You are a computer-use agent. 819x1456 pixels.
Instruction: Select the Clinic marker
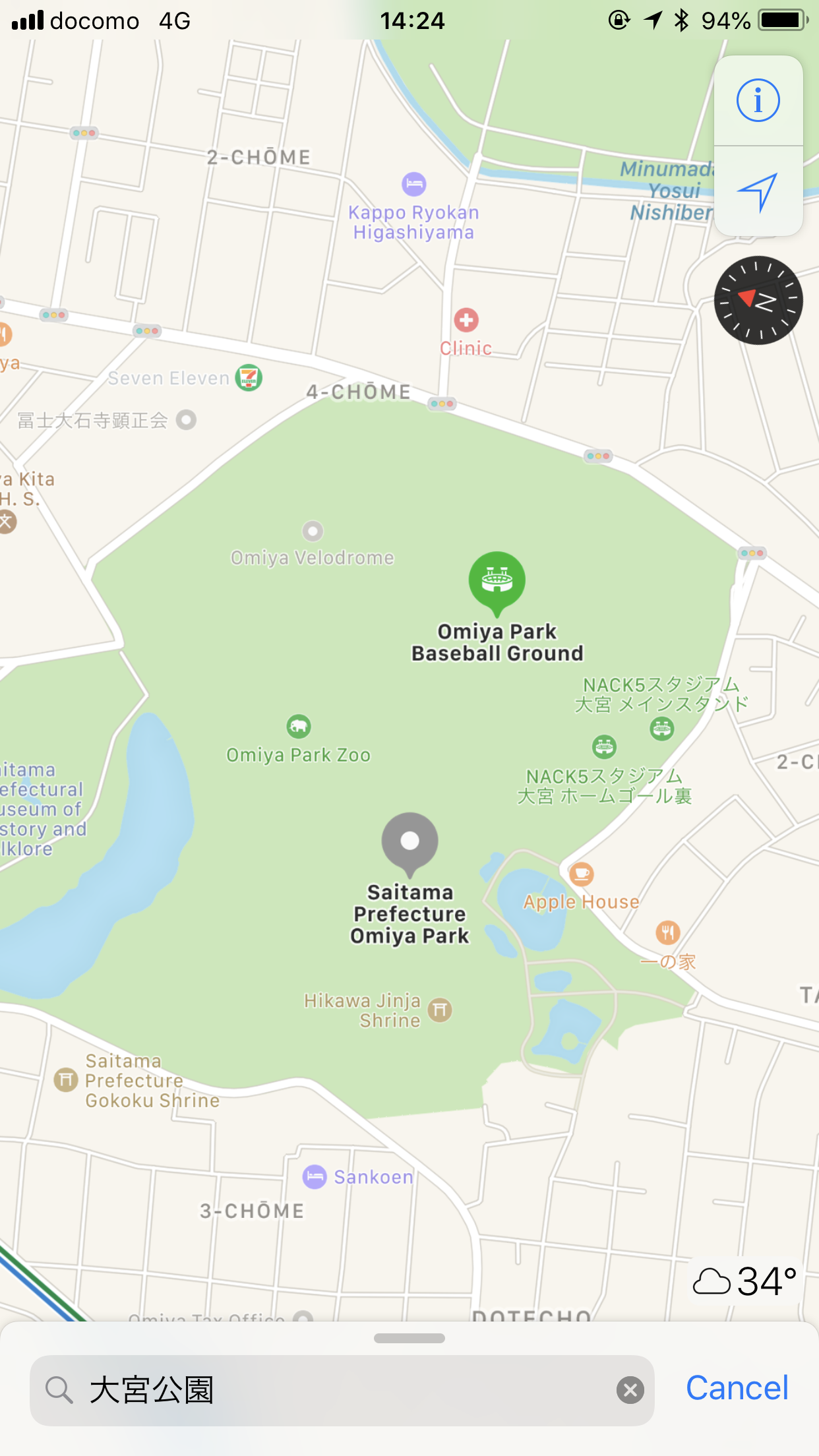click(466, 320)
